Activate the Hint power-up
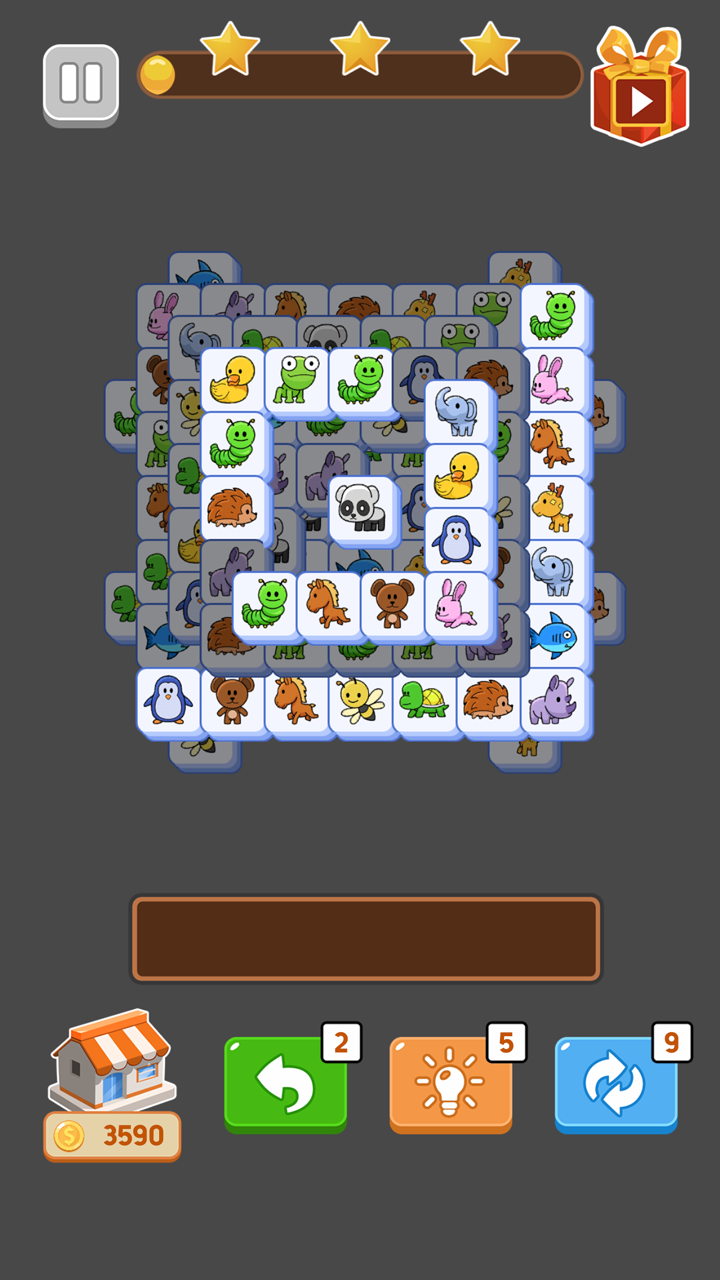Screen dimensions: 720x1280 click(x=450, y=1083)
